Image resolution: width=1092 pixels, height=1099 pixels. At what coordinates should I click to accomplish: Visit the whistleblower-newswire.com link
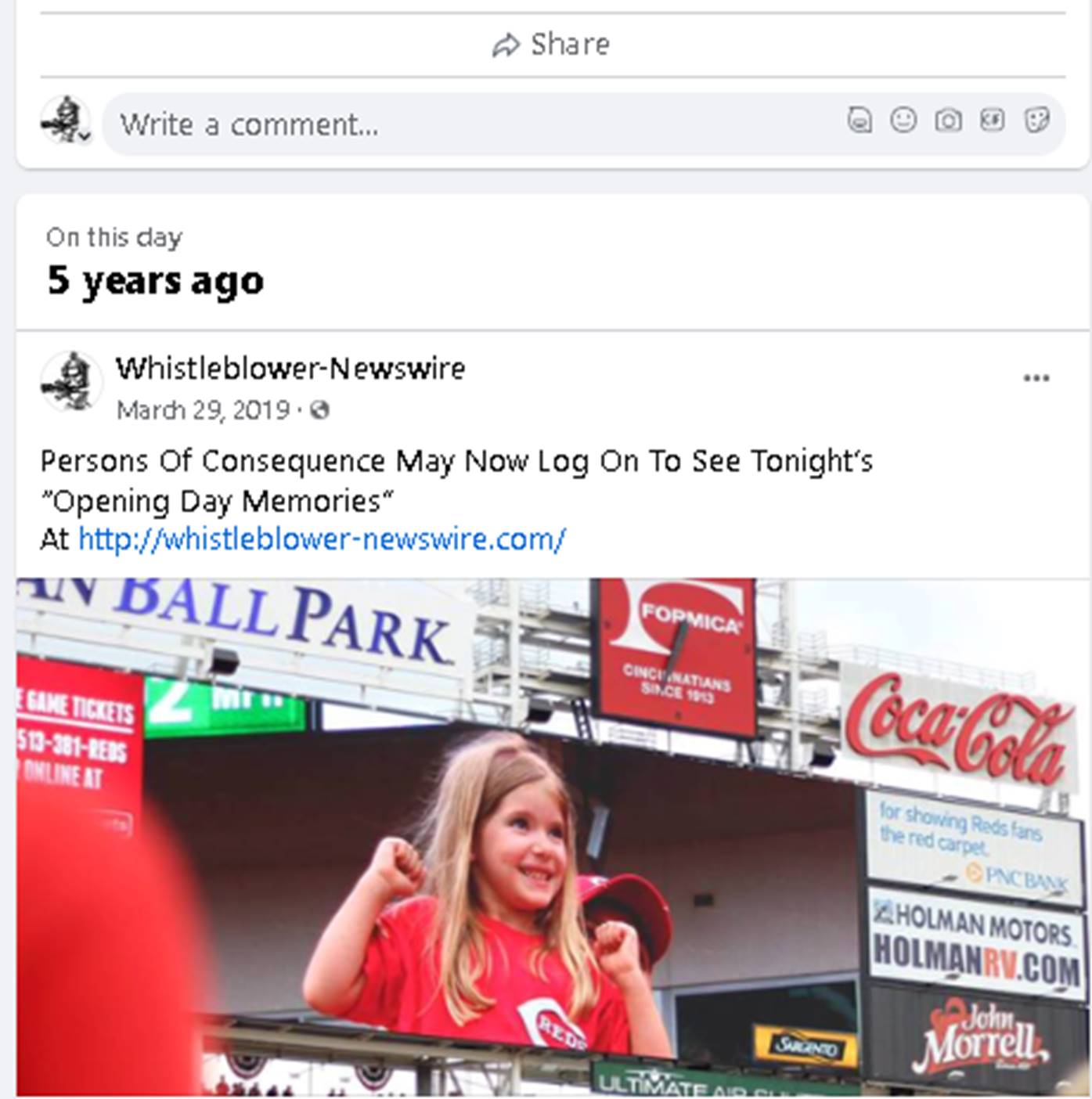(322, 539)
